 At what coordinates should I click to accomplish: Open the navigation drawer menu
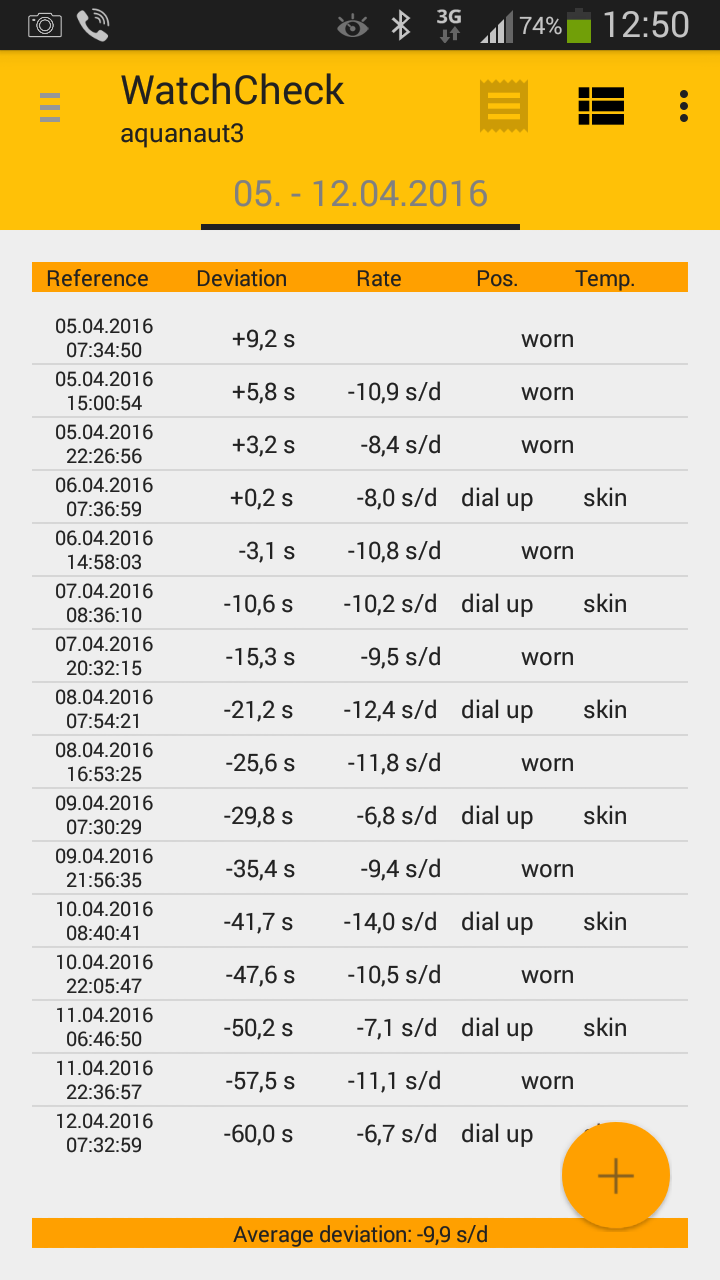[x=50, y=106]
